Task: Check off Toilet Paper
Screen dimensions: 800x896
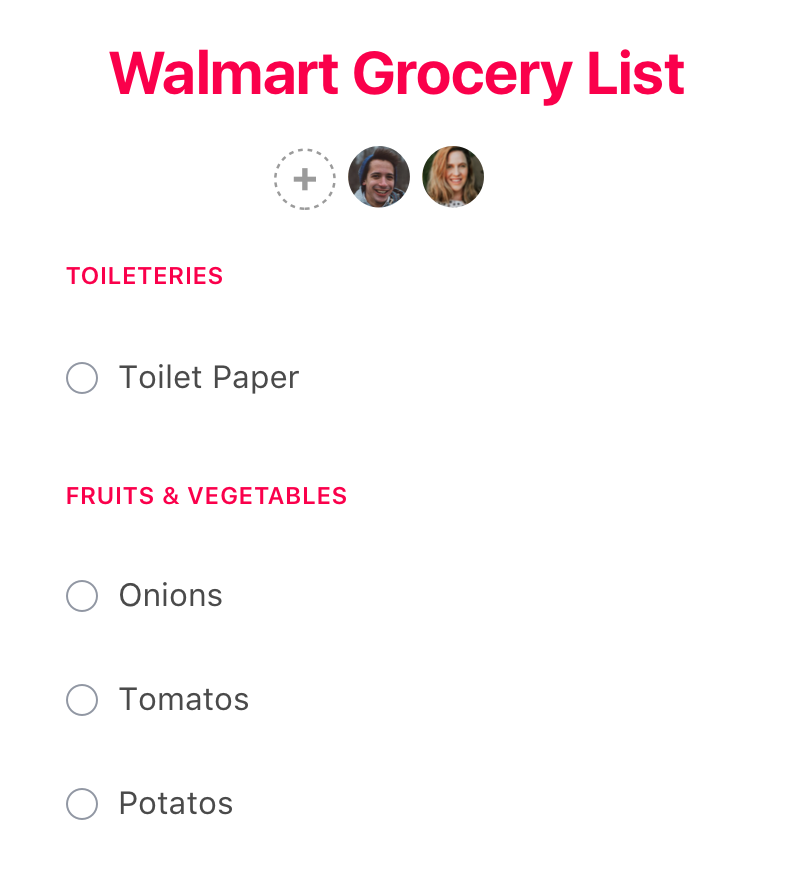Action: pos(82,378)
